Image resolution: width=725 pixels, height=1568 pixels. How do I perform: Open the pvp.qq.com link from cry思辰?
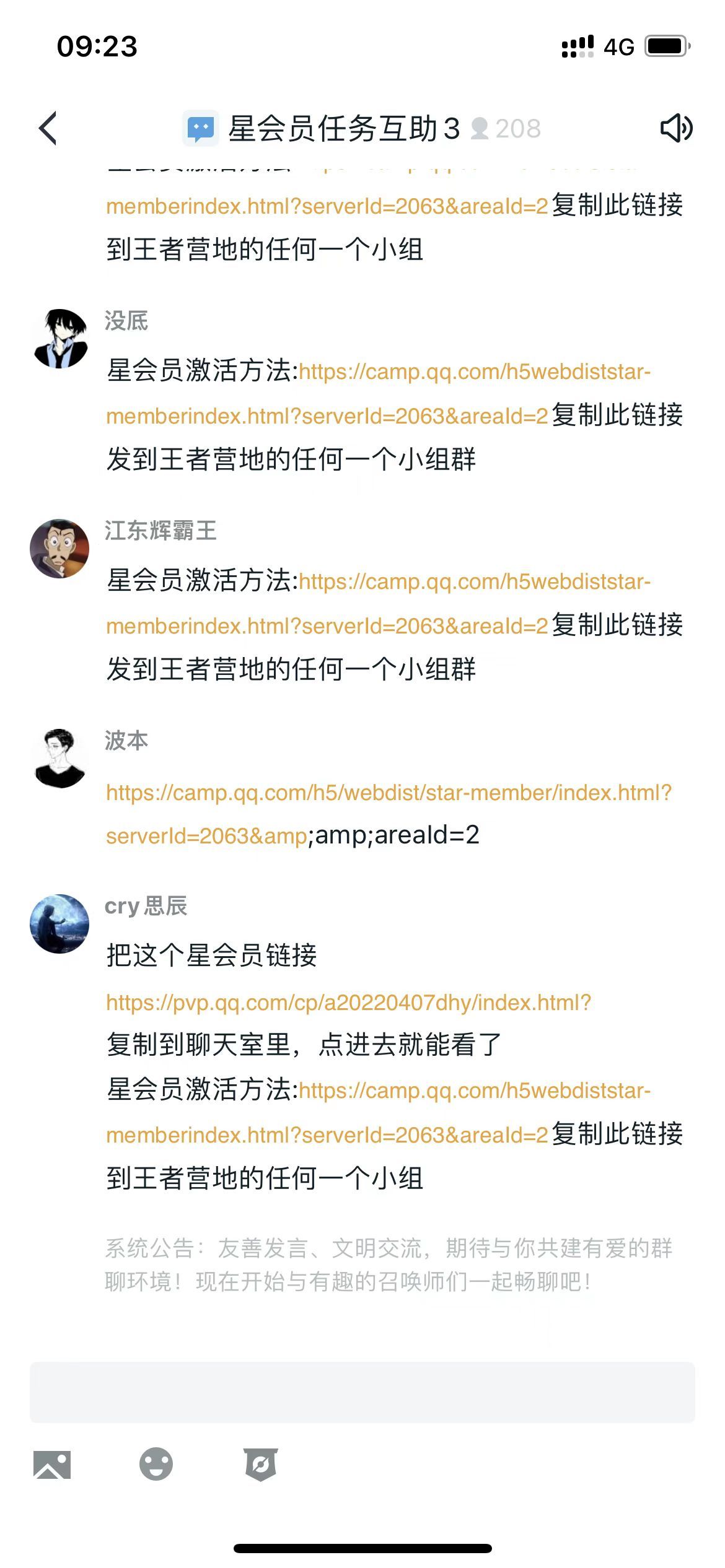[348, 1003]
